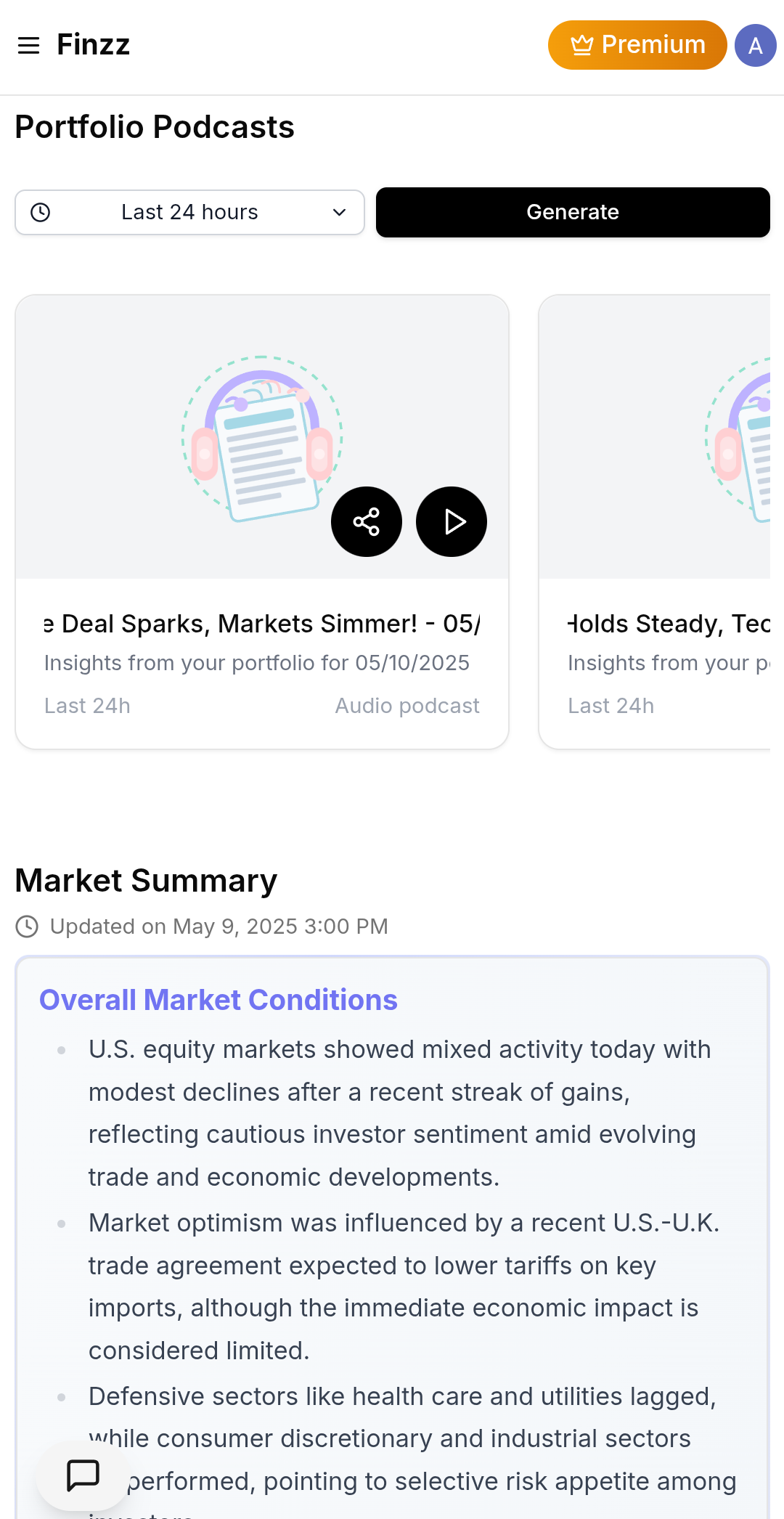Open the chat bubble button
The image size is (784, 1519).
pyautogui.click(x=83, y=1475)
